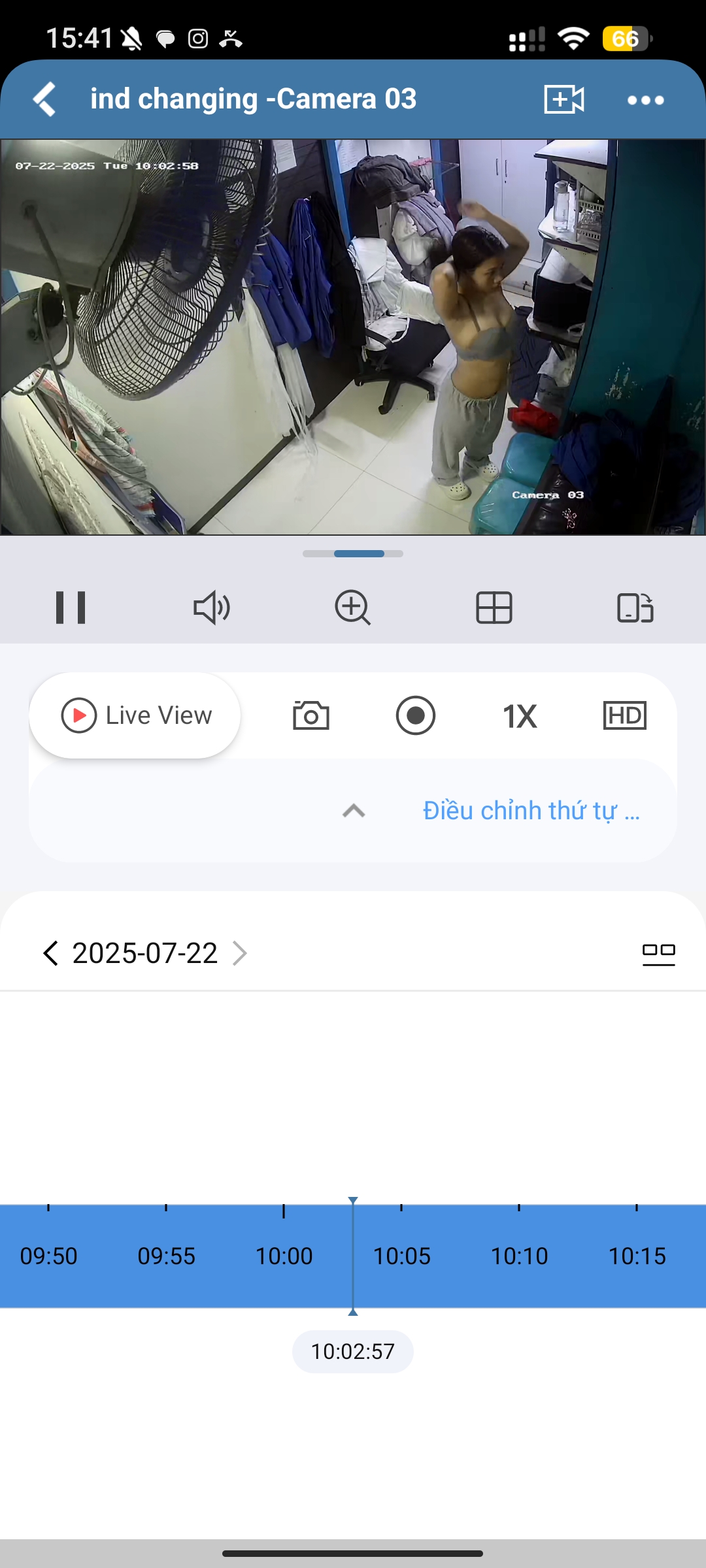Capture a snapshot with the camera icon

coord(311,715)
